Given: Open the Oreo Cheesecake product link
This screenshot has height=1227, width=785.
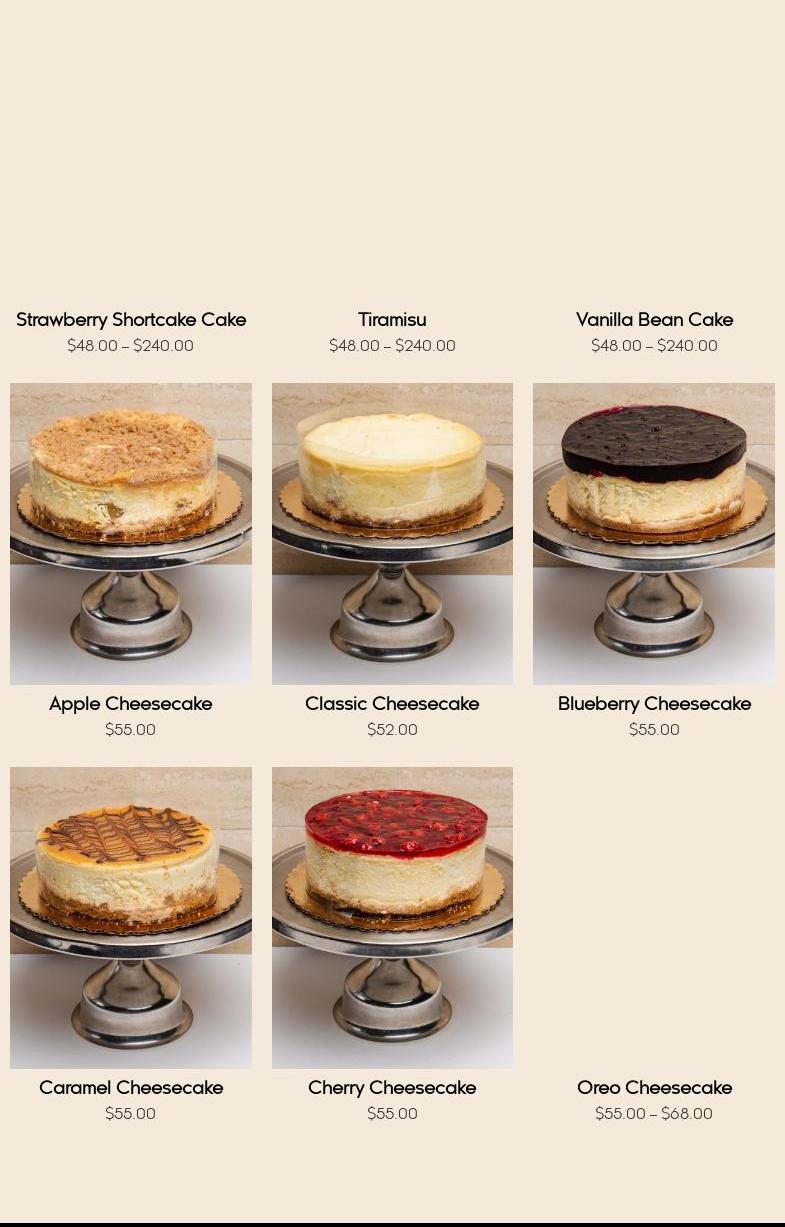Looking at the screenshot, I should pyautogui.click(x=654, y=1087).
